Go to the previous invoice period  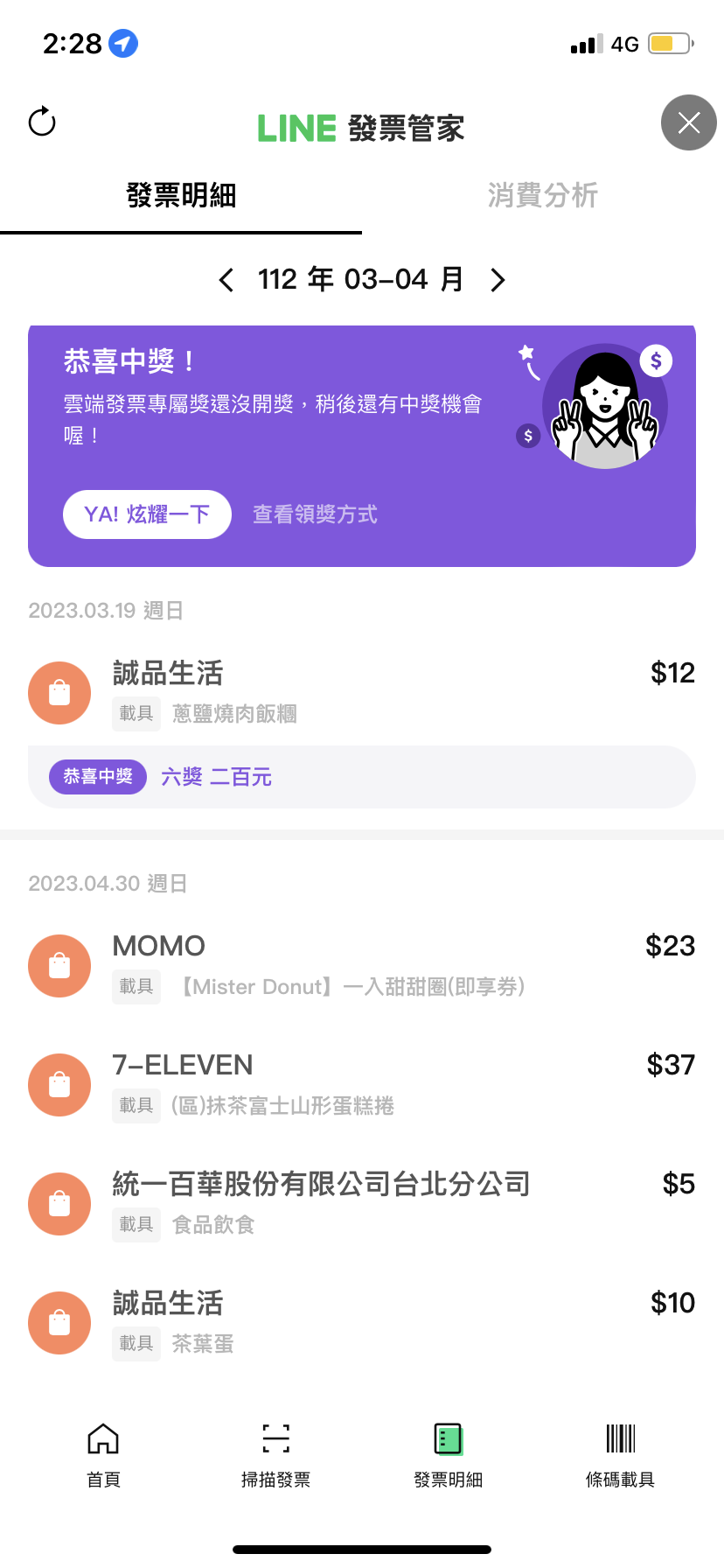pos(226,280)
